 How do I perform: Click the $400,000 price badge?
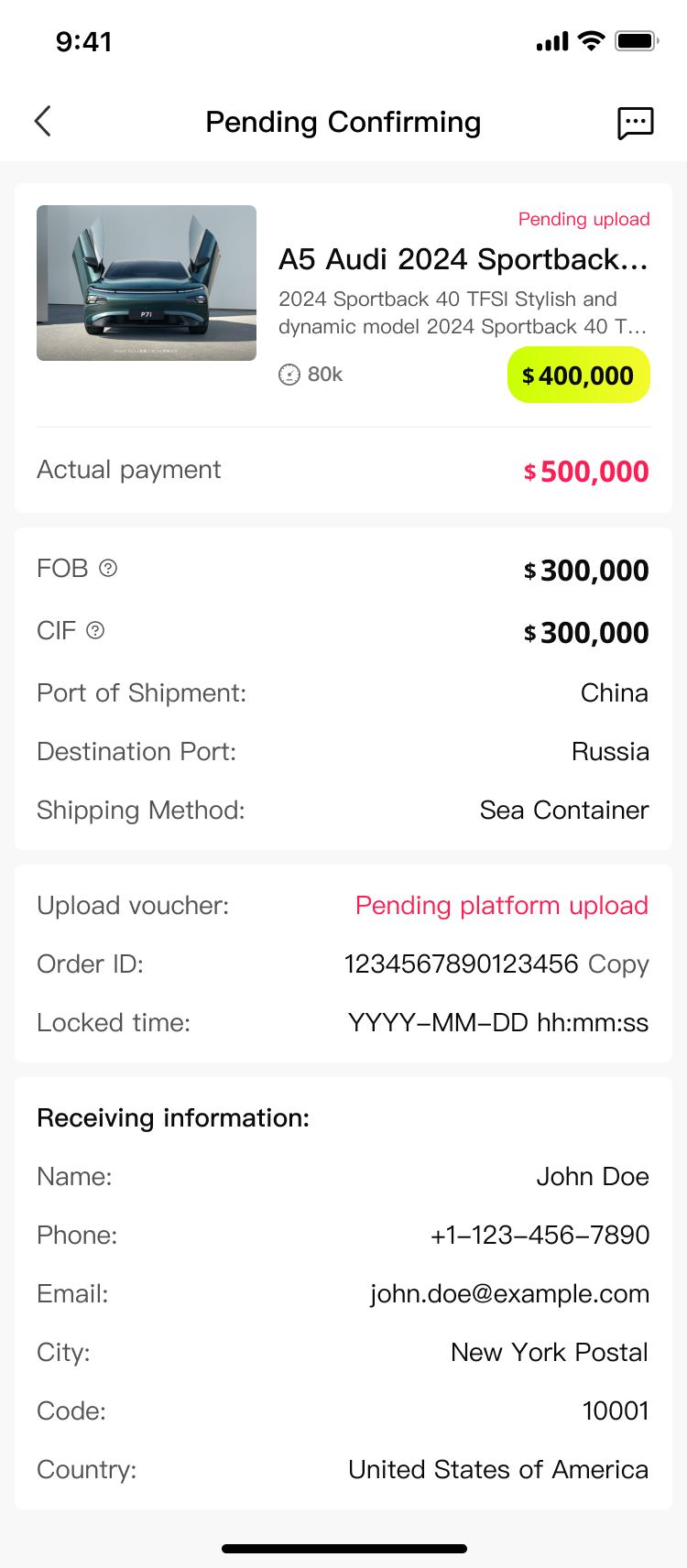coord(578,375)
